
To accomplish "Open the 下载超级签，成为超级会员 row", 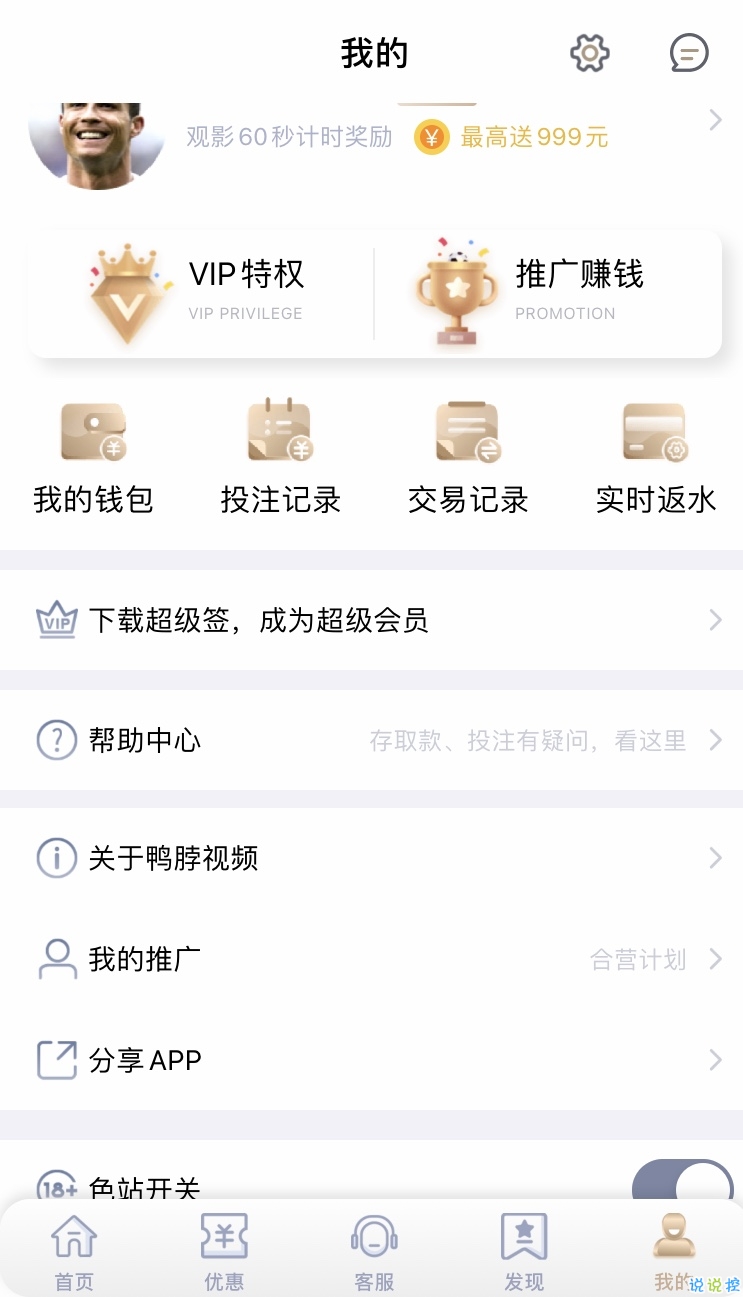I will (371, 621).
